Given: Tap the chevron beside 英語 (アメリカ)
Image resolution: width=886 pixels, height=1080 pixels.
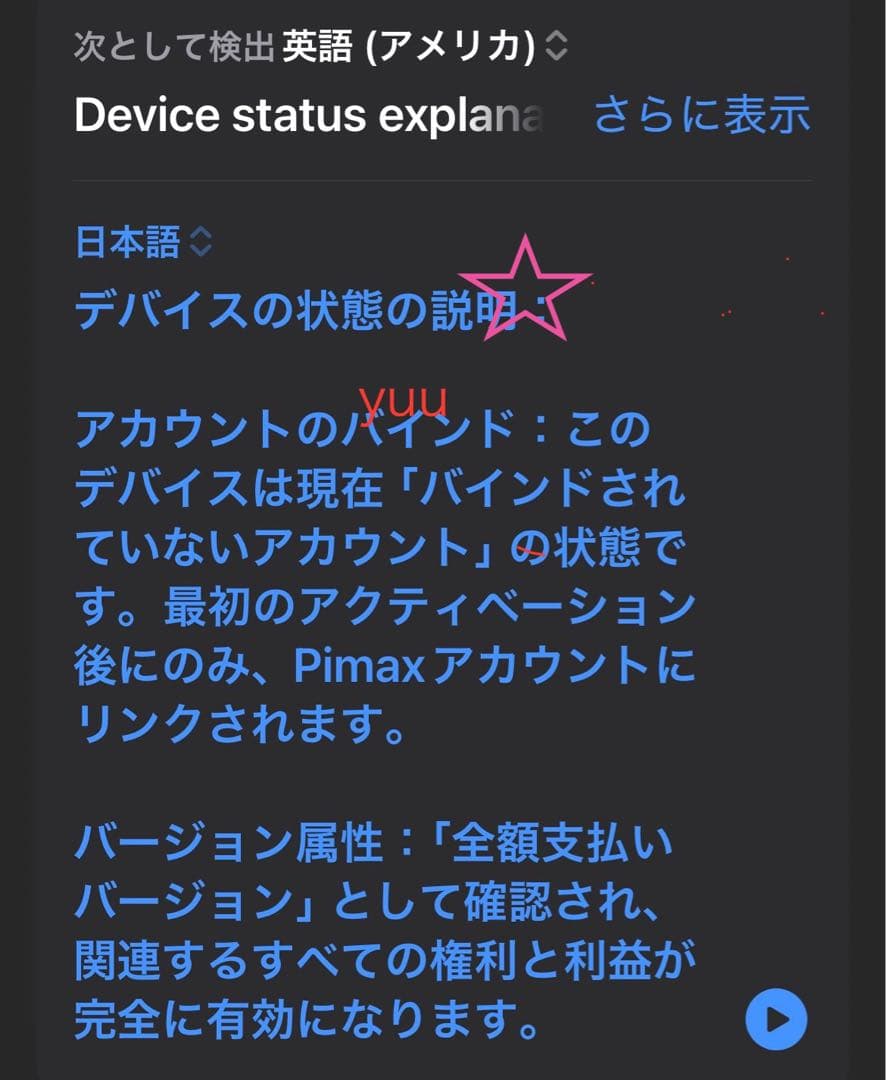Looking at the screenshot, I should 553,46.
